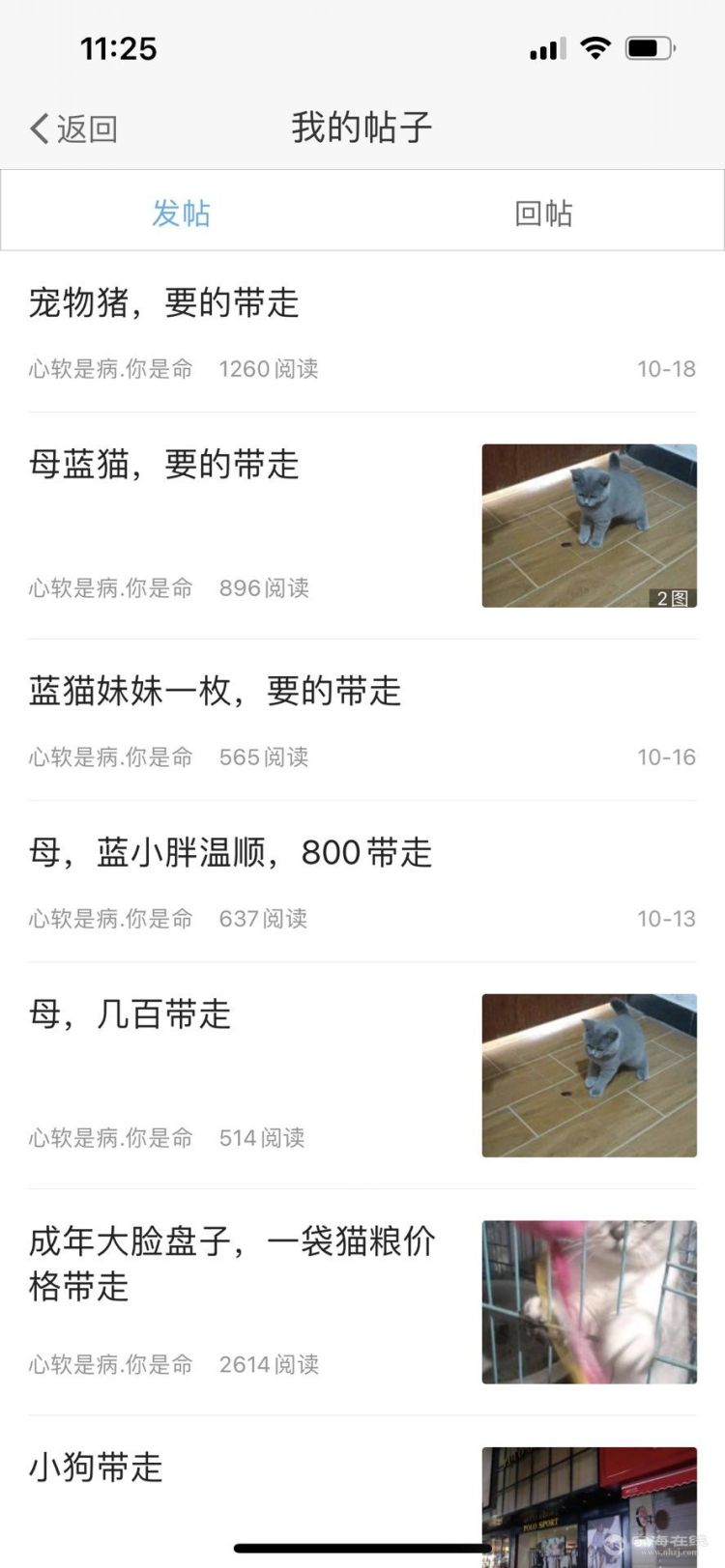The height and width of the screenshot is (1568, 725).
Task: Open the post 母，蓝小胖温顺，800带走
Action: 230,853
